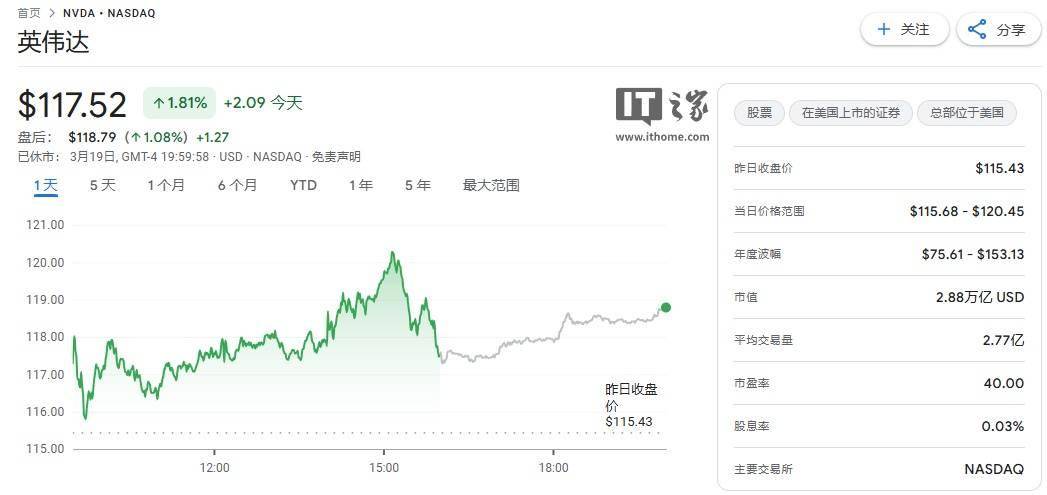
Task: Follow the NVIDIA stock with 关注
Action: point(904,29)
